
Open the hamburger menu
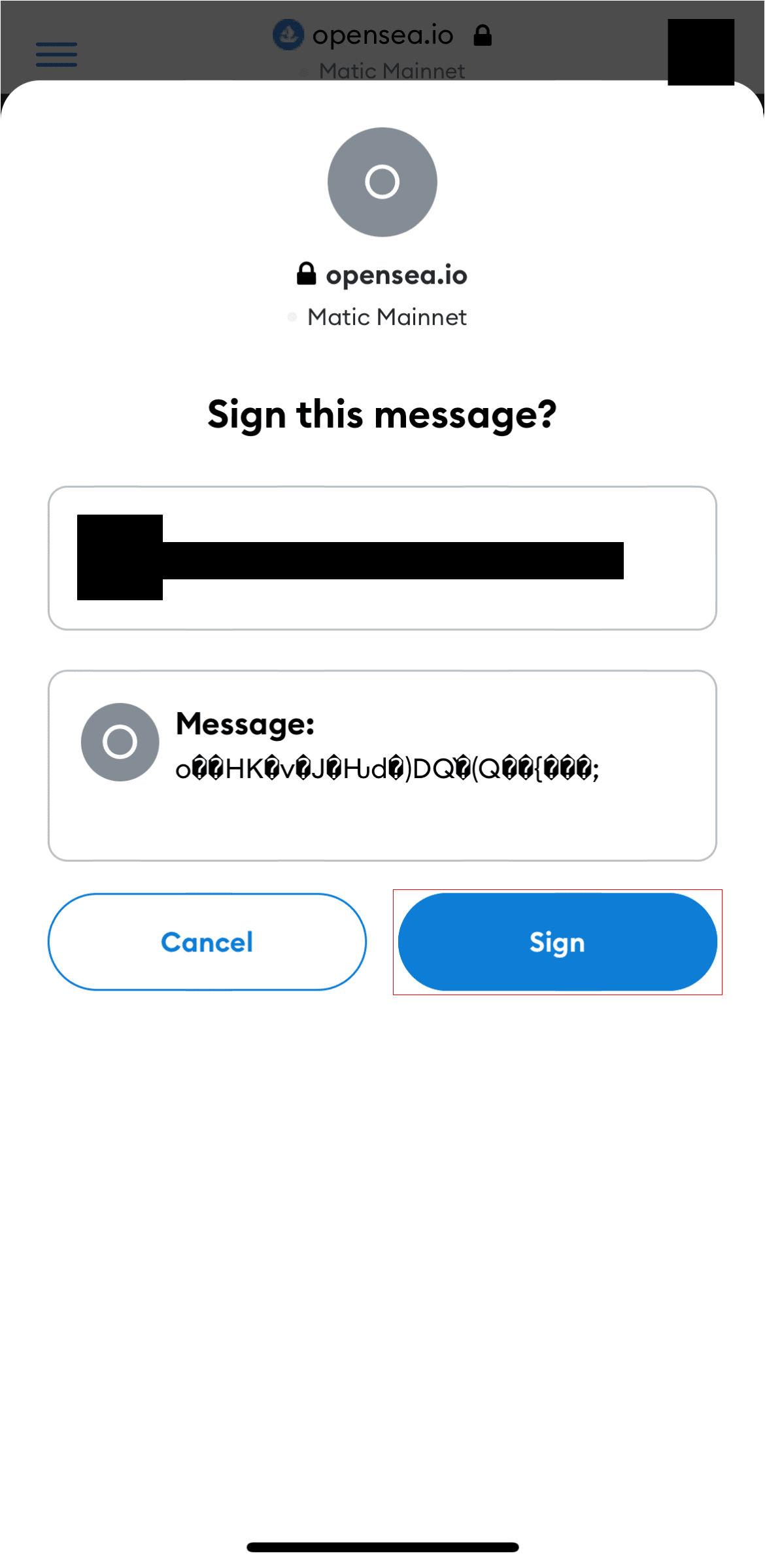pyautogui.click(x=56, y=54)
